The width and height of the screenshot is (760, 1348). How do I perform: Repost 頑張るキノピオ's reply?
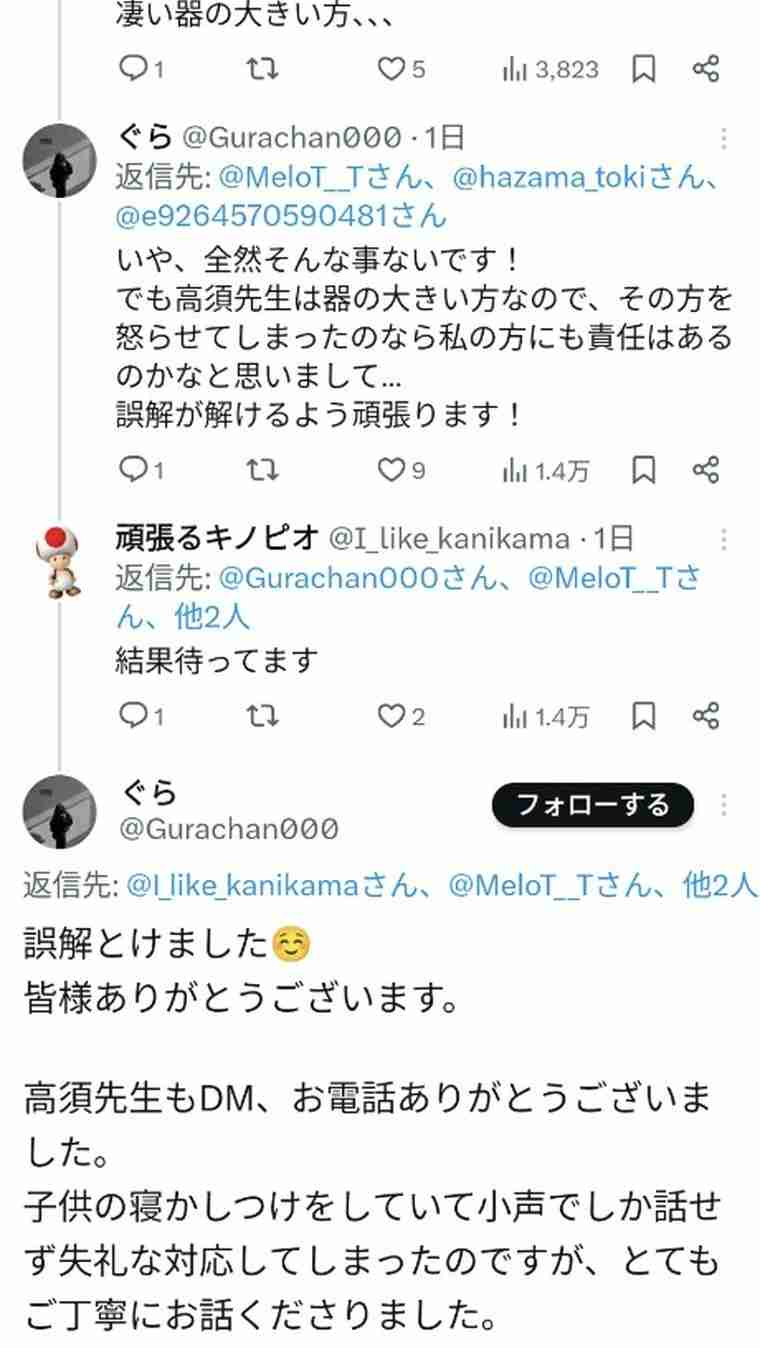(261, 716)
